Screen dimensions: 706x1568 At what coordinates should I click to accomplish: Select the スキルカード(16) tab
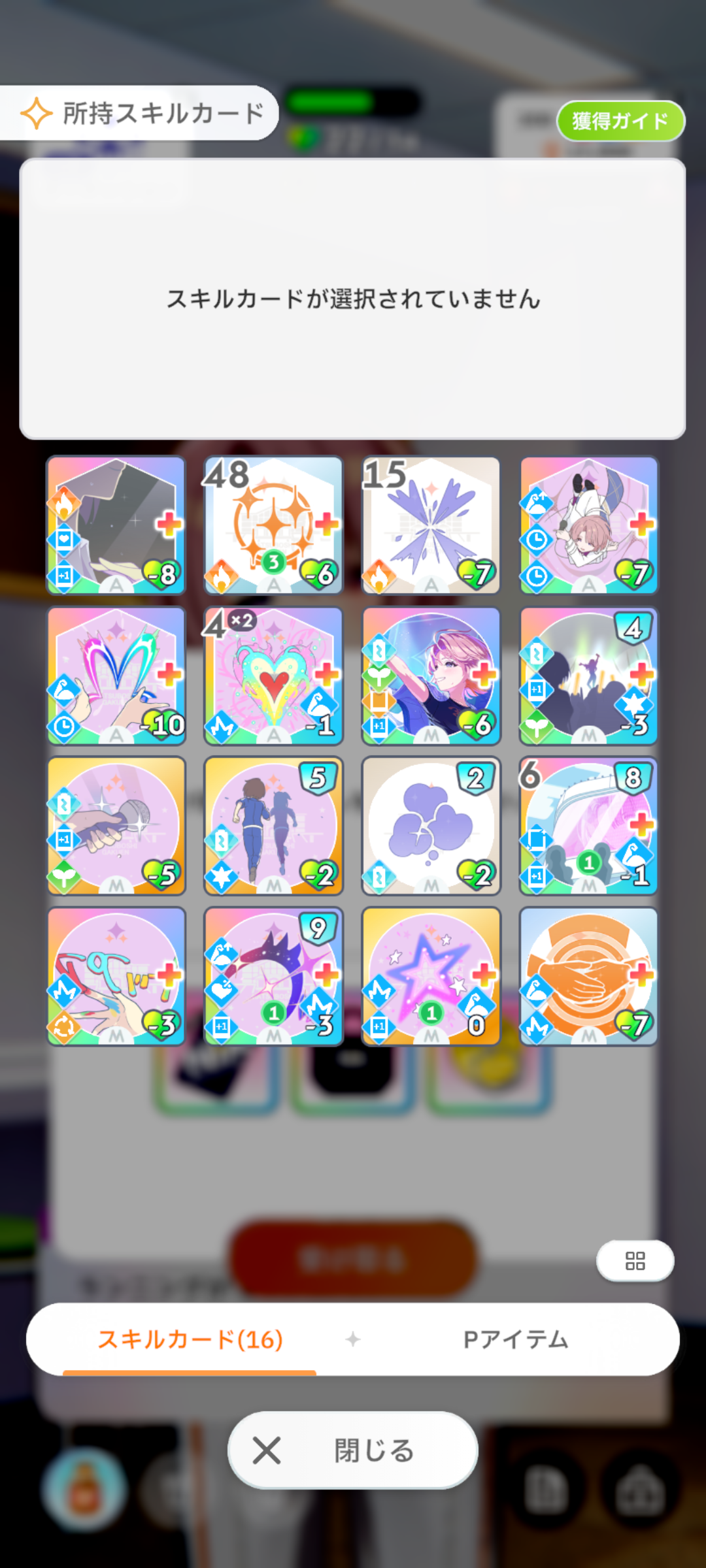pos(190,1339)
